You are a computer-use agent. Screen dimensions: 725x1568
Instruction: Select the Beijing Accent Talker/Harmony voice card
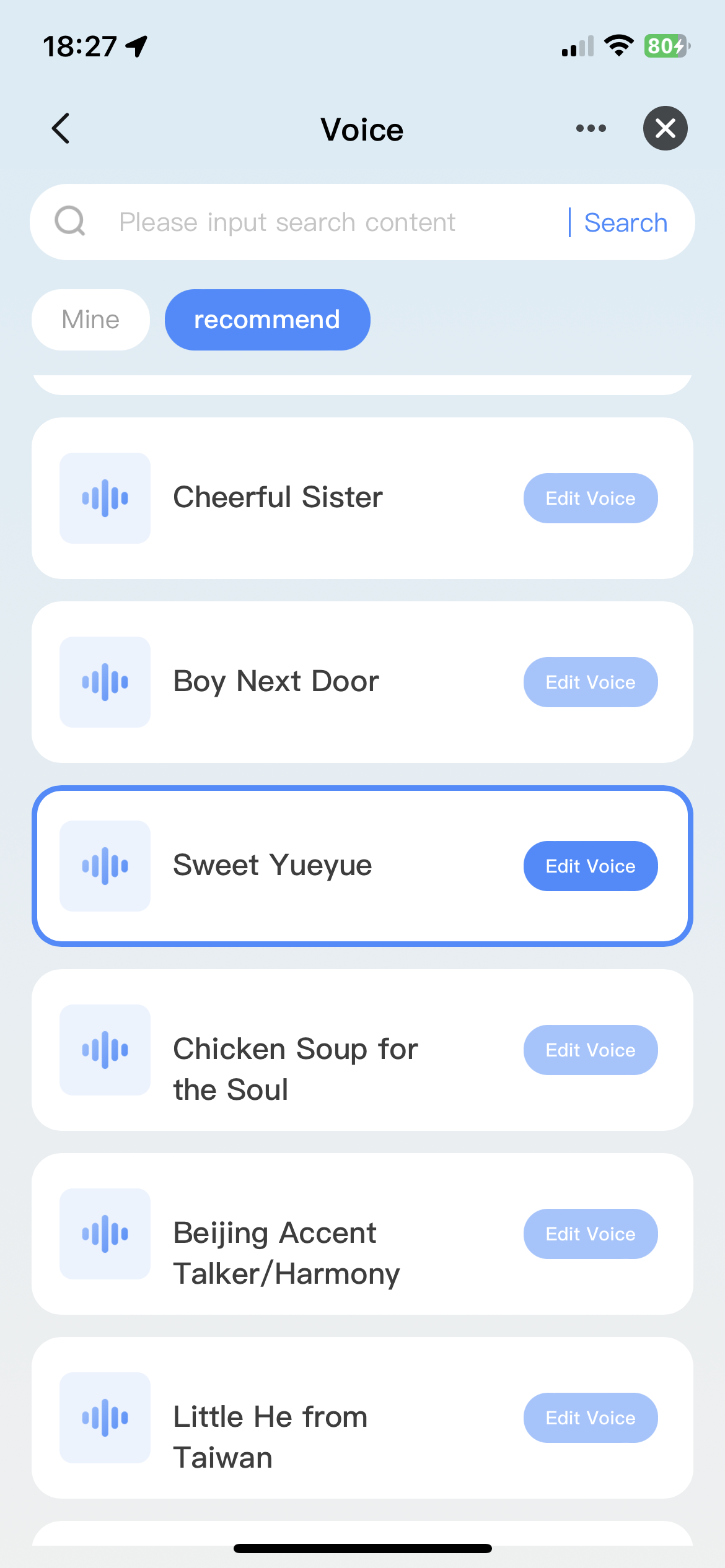coord(362,1234)
